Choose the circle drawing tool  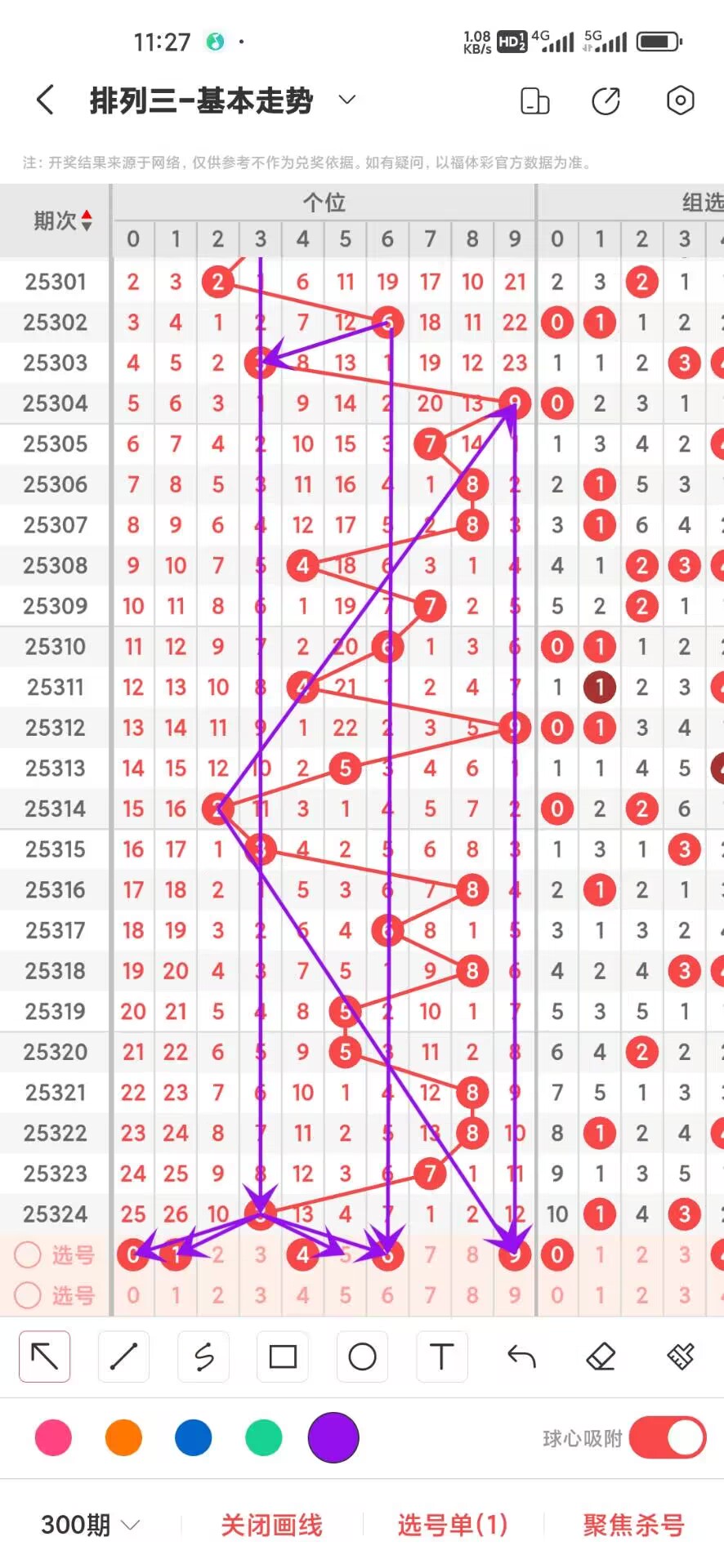362,1356
